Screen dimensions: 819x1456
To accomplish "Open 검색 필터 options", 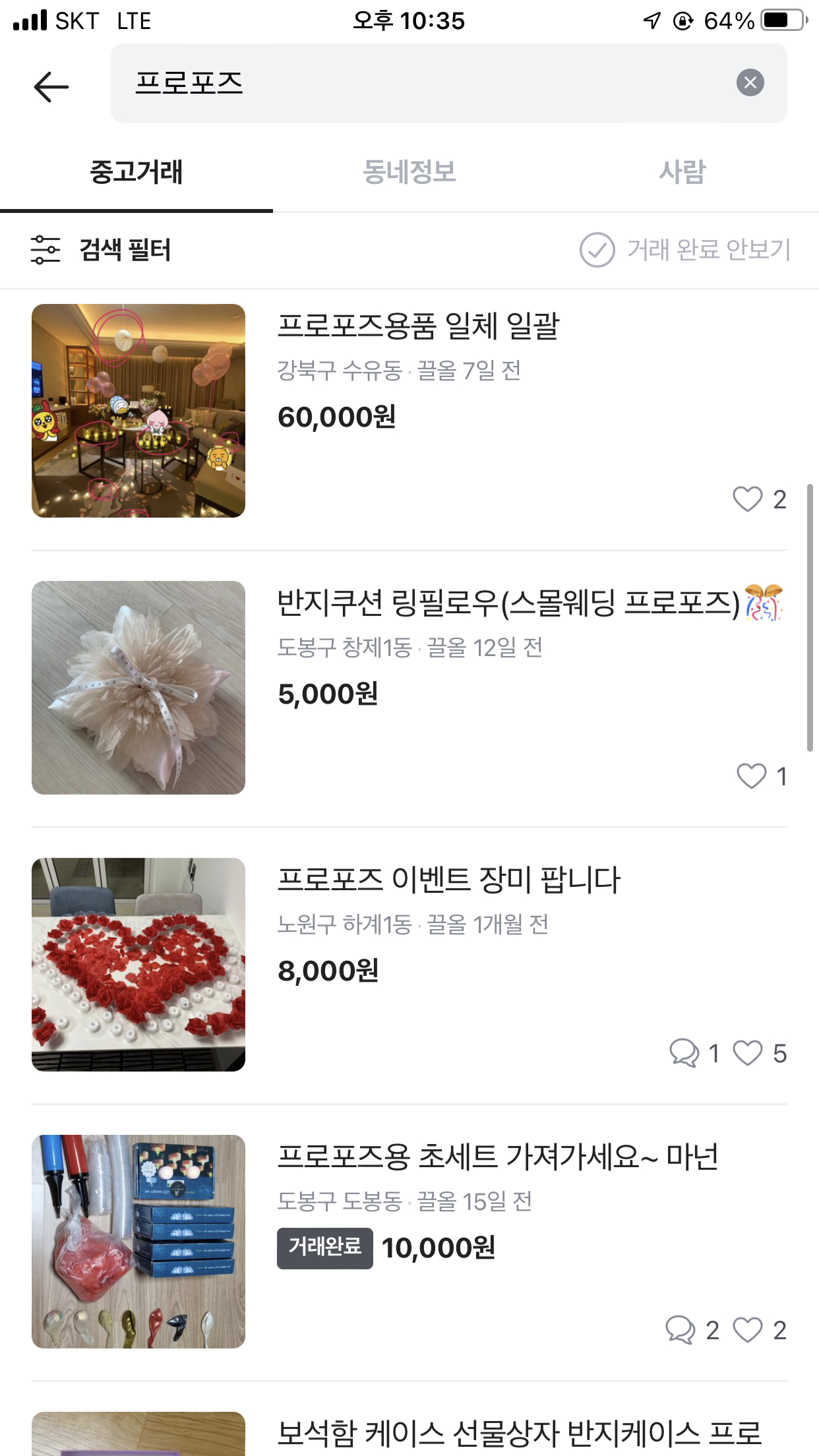I will click(102, 250).
